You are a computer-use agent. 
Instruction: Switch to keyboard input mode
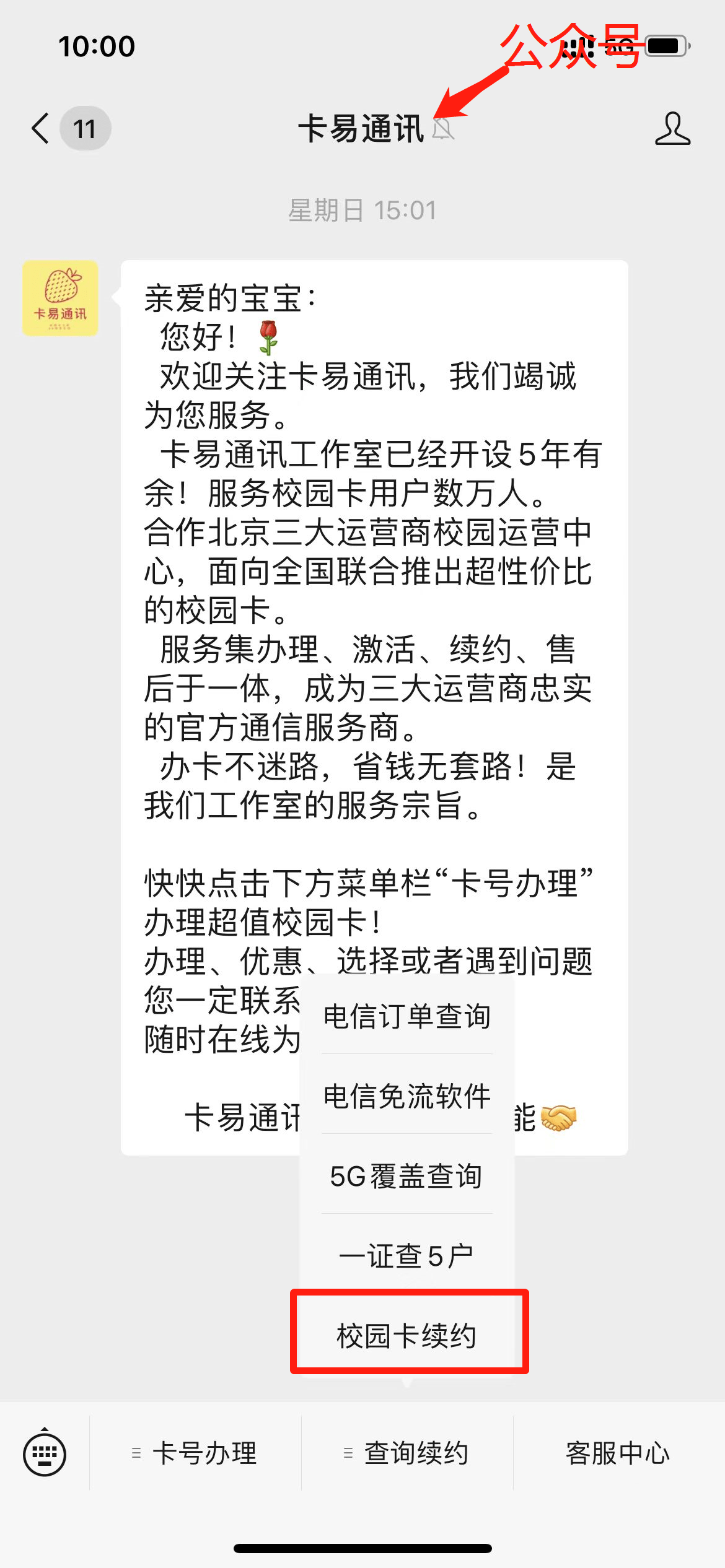(x=45, y=1453)
